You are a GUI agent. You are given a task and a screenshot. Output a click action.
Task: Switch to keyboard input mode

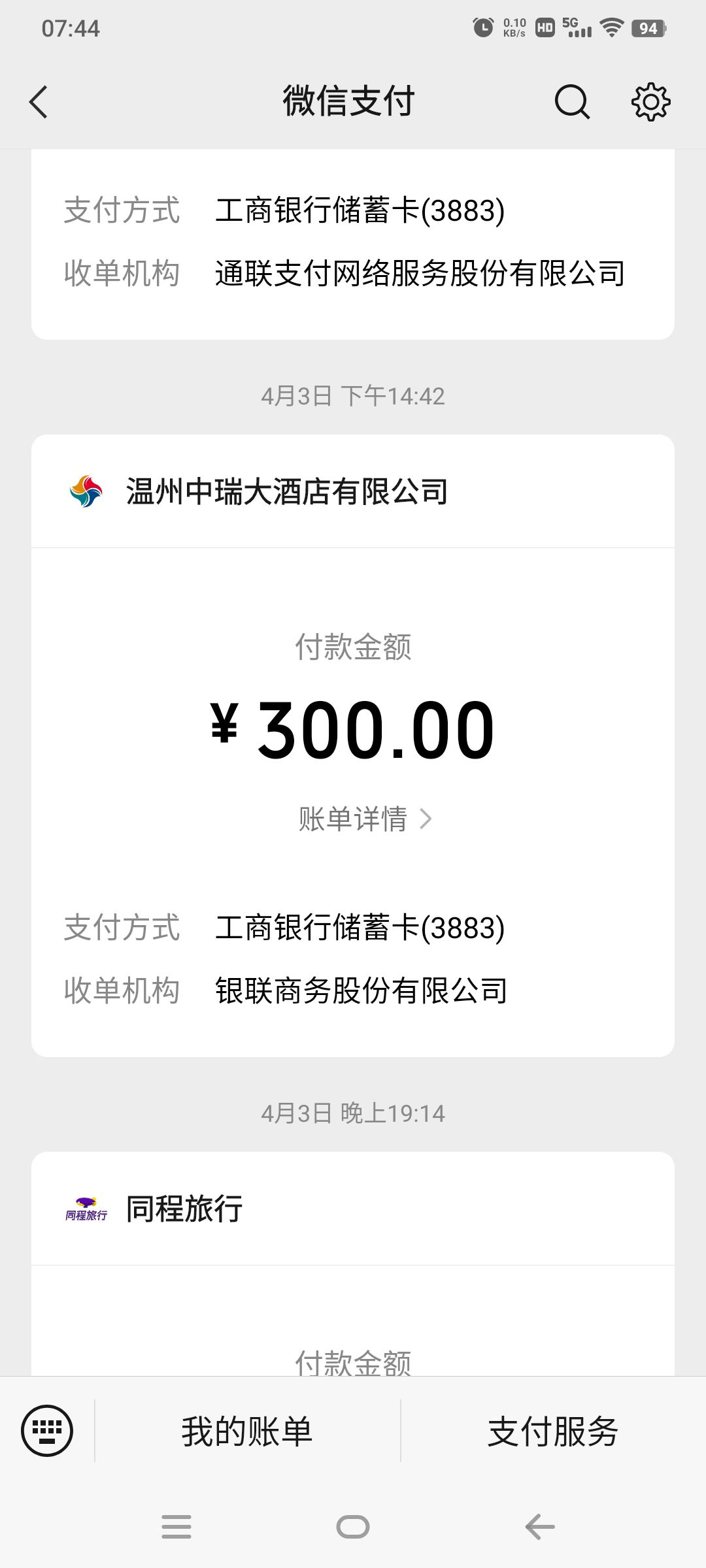[47, 1431]
